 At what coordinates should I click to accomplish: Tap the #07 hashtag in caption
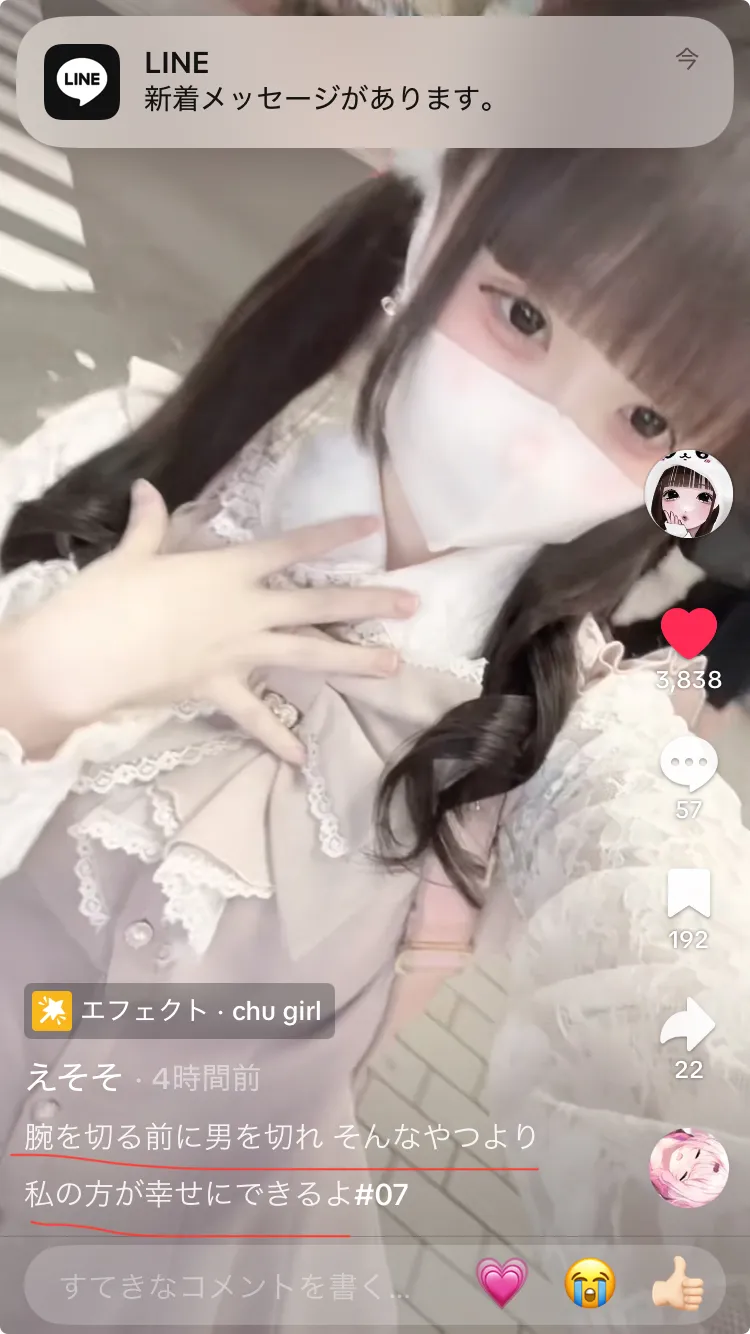click(381, 1194)
